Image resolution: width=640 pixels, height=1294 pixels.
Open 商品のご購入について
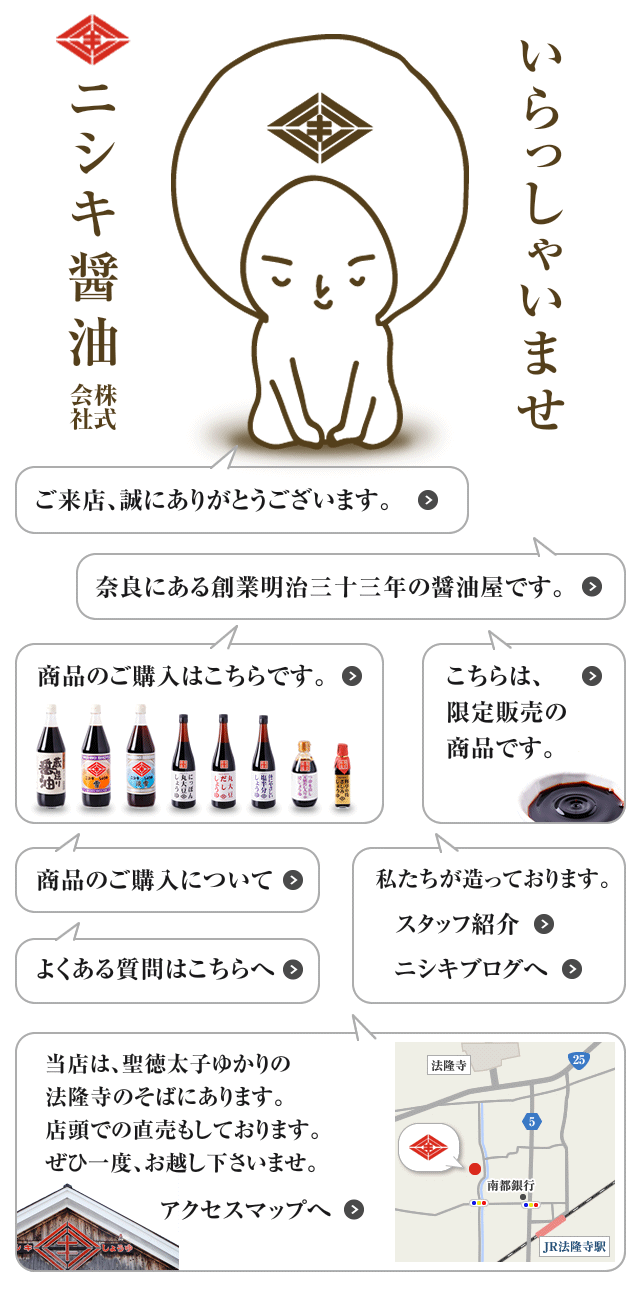(168, 880)
